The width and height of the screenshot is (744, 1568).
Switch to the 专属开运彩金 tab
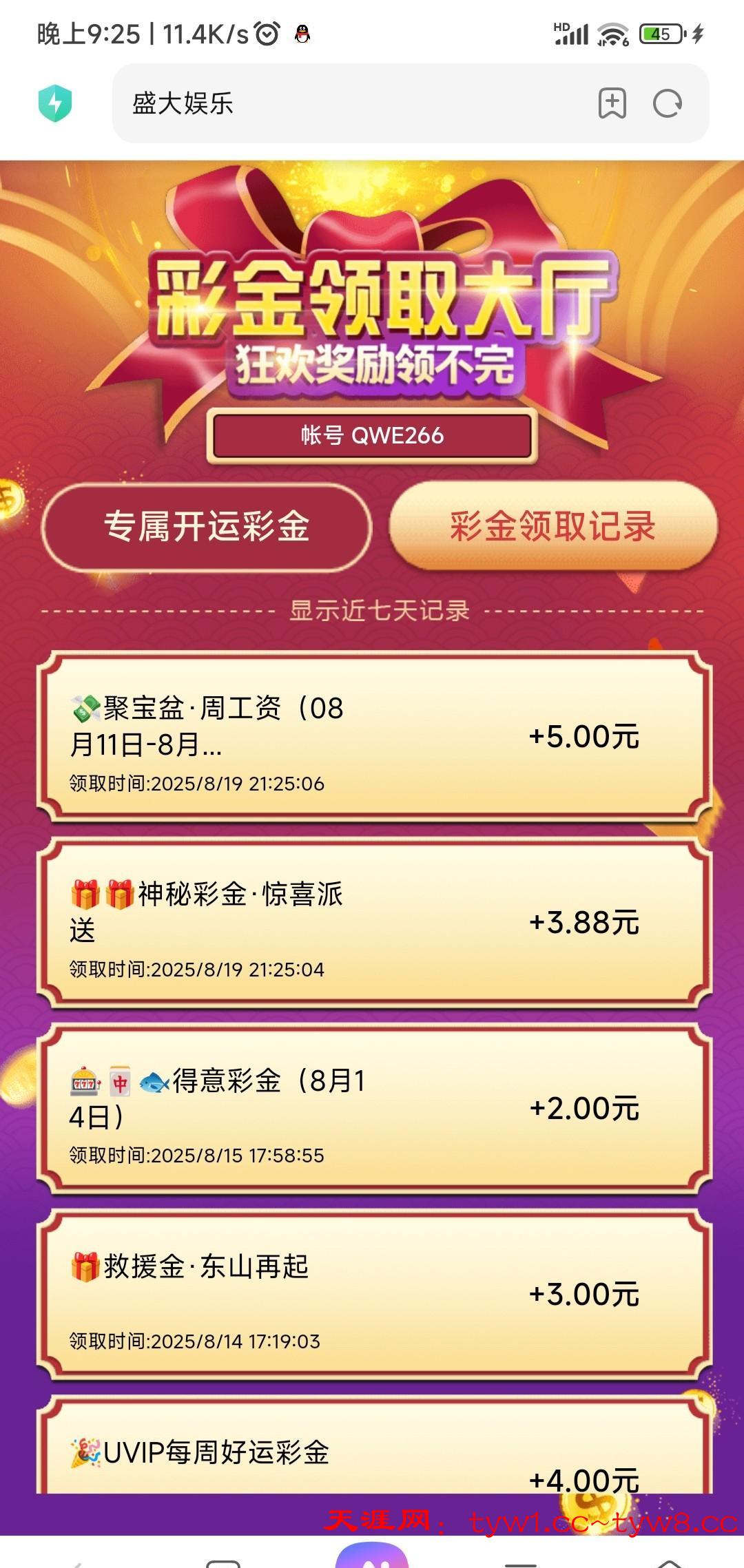(207, 527)
